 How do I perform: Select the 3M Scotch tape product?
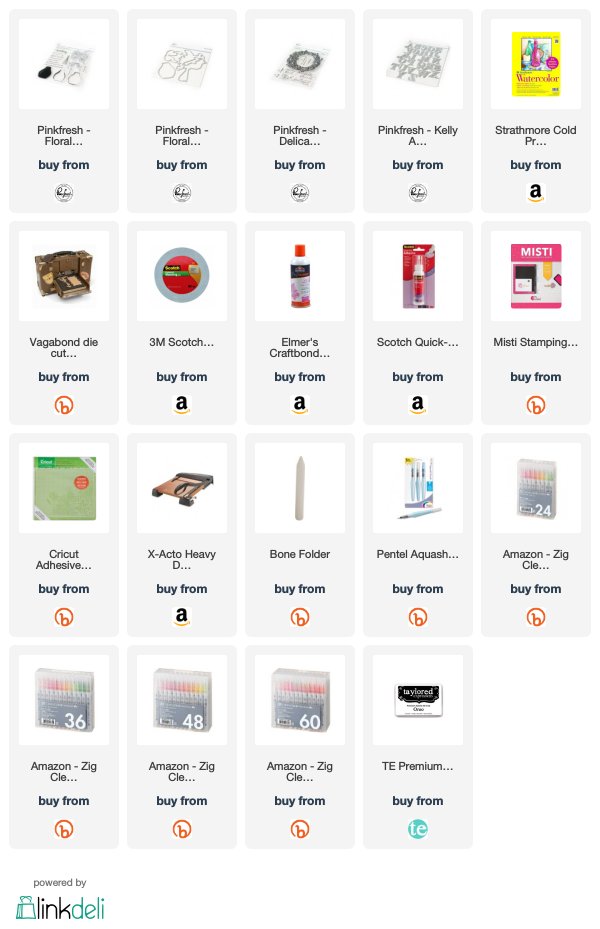pos(181,323)
